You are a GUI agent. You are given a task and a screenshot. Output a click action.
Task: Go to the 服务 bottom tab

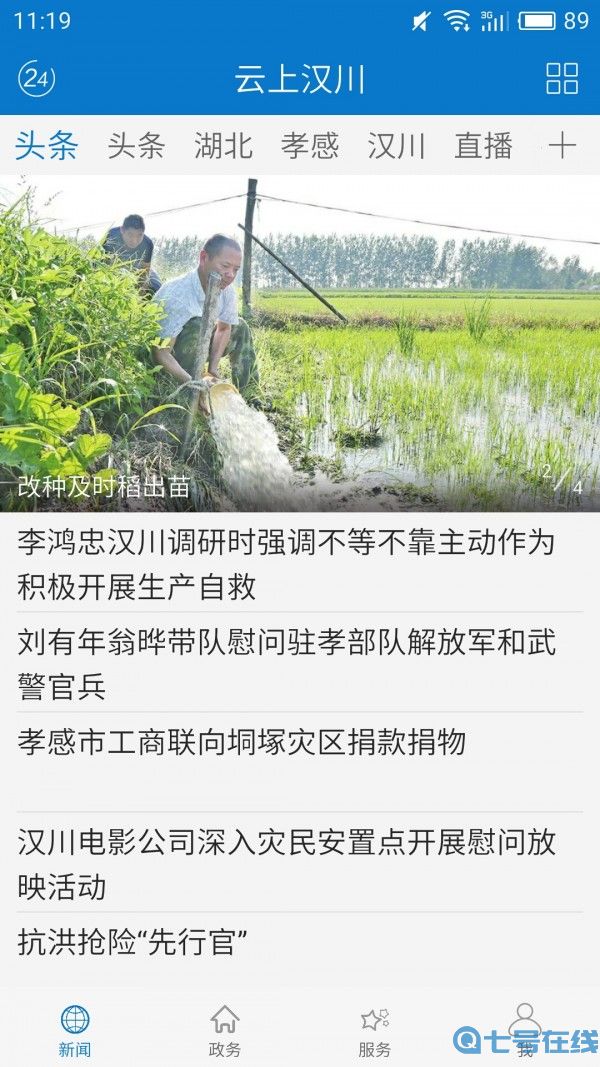pos(375,1031)
